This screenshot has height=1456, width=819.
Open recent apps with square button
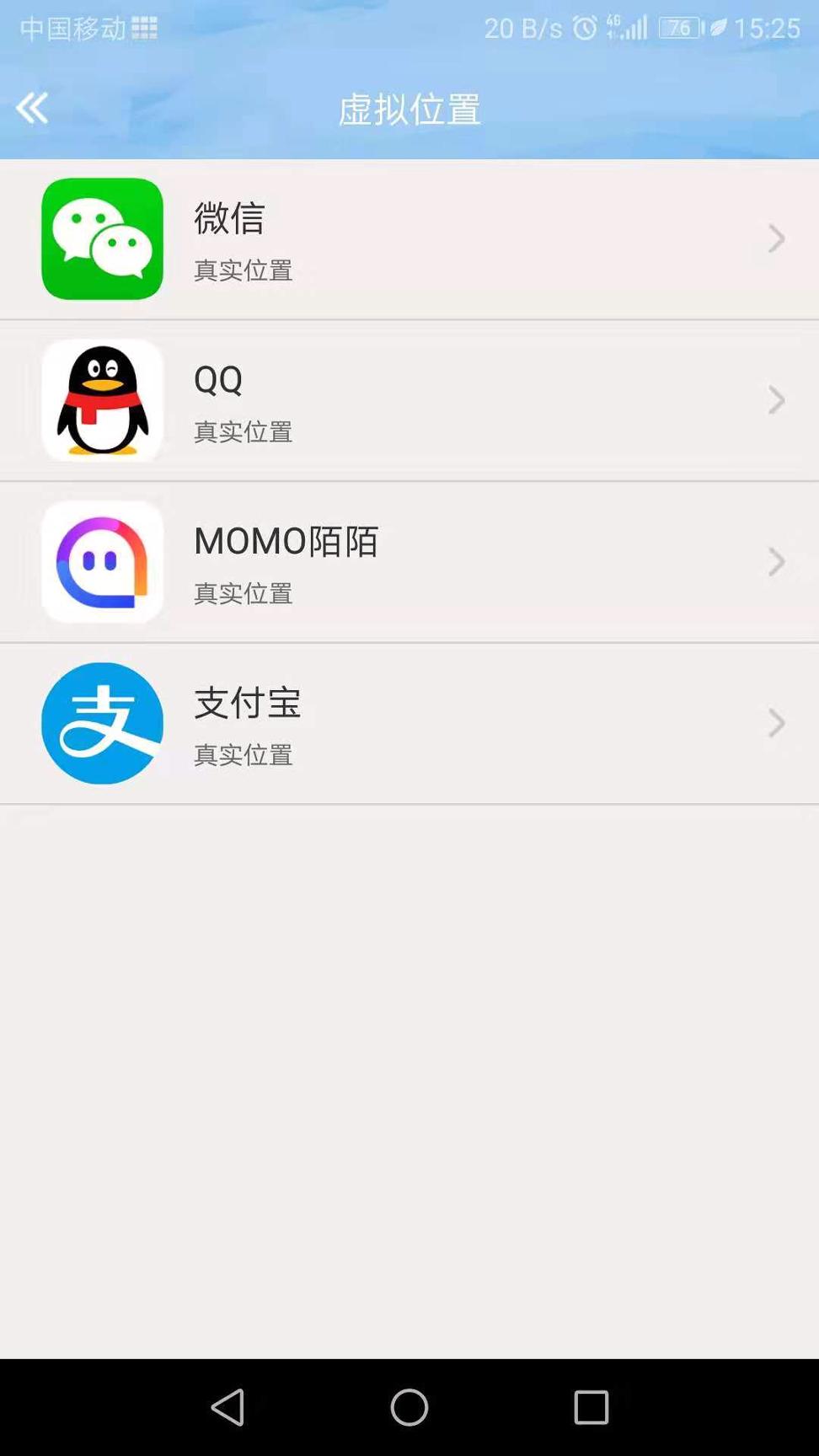pos(591,1405)
